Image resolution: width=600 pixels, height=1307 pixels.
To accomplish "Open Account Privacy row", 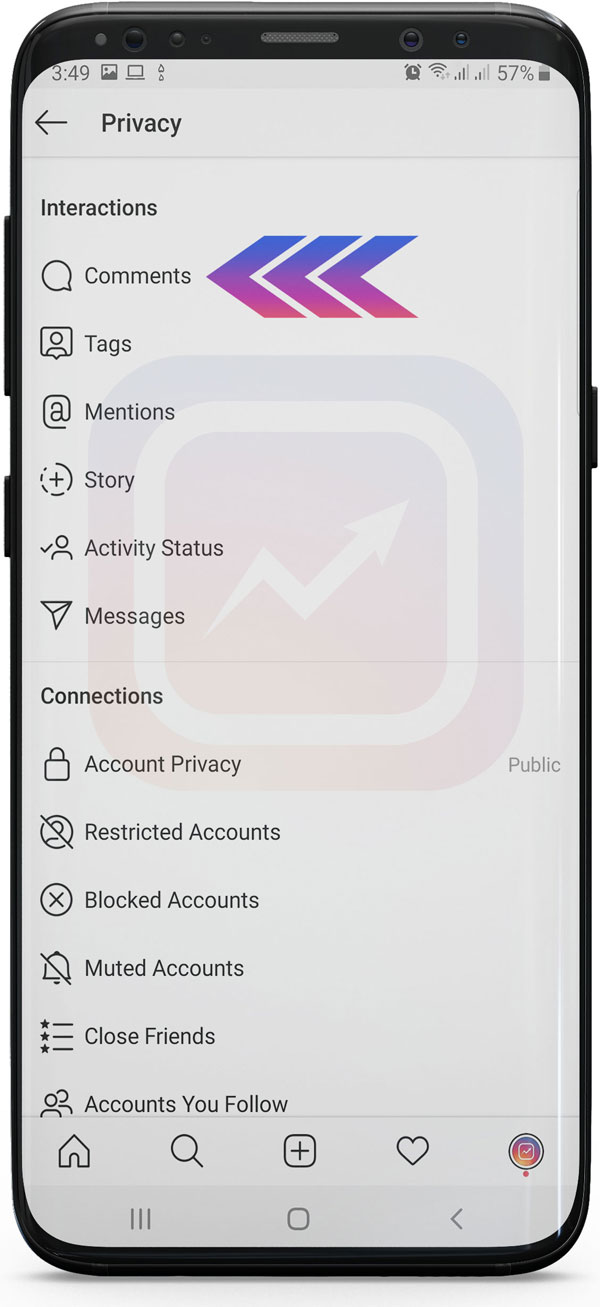I will 300,765.
